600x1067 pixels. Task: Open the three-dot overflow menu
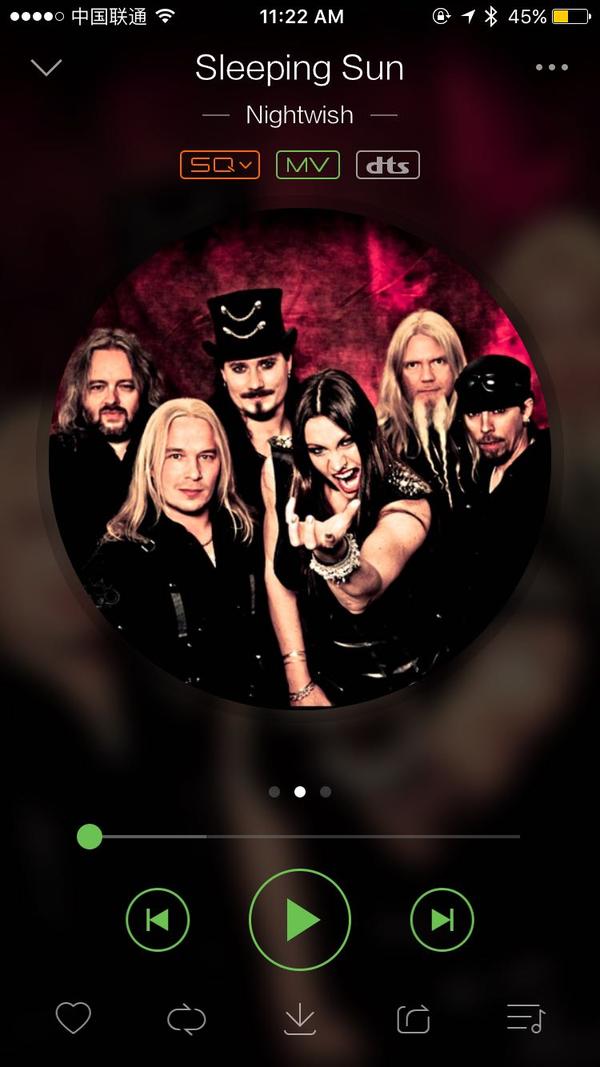coord(551,68)
